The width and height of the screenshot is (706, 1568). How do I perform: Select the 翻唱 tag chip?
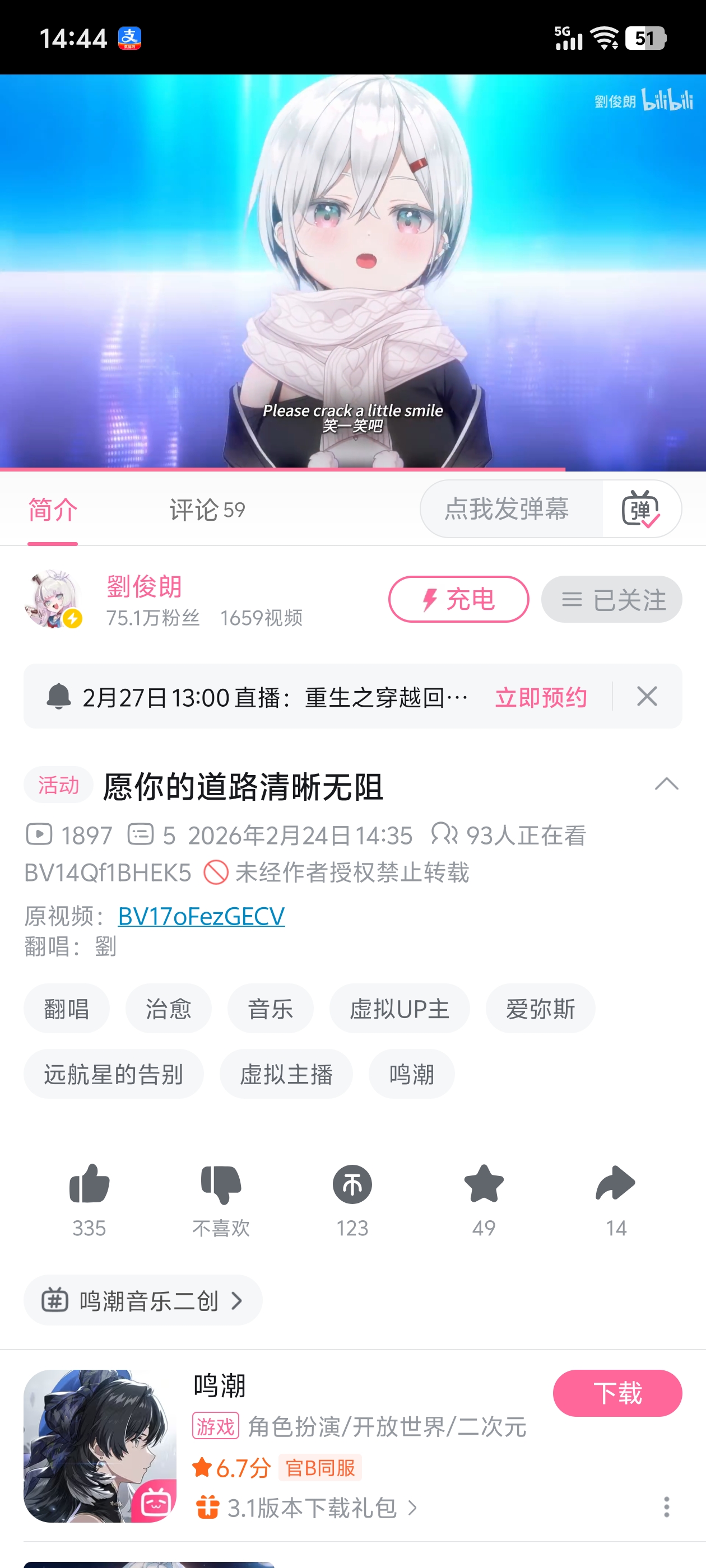[66, 1009]
